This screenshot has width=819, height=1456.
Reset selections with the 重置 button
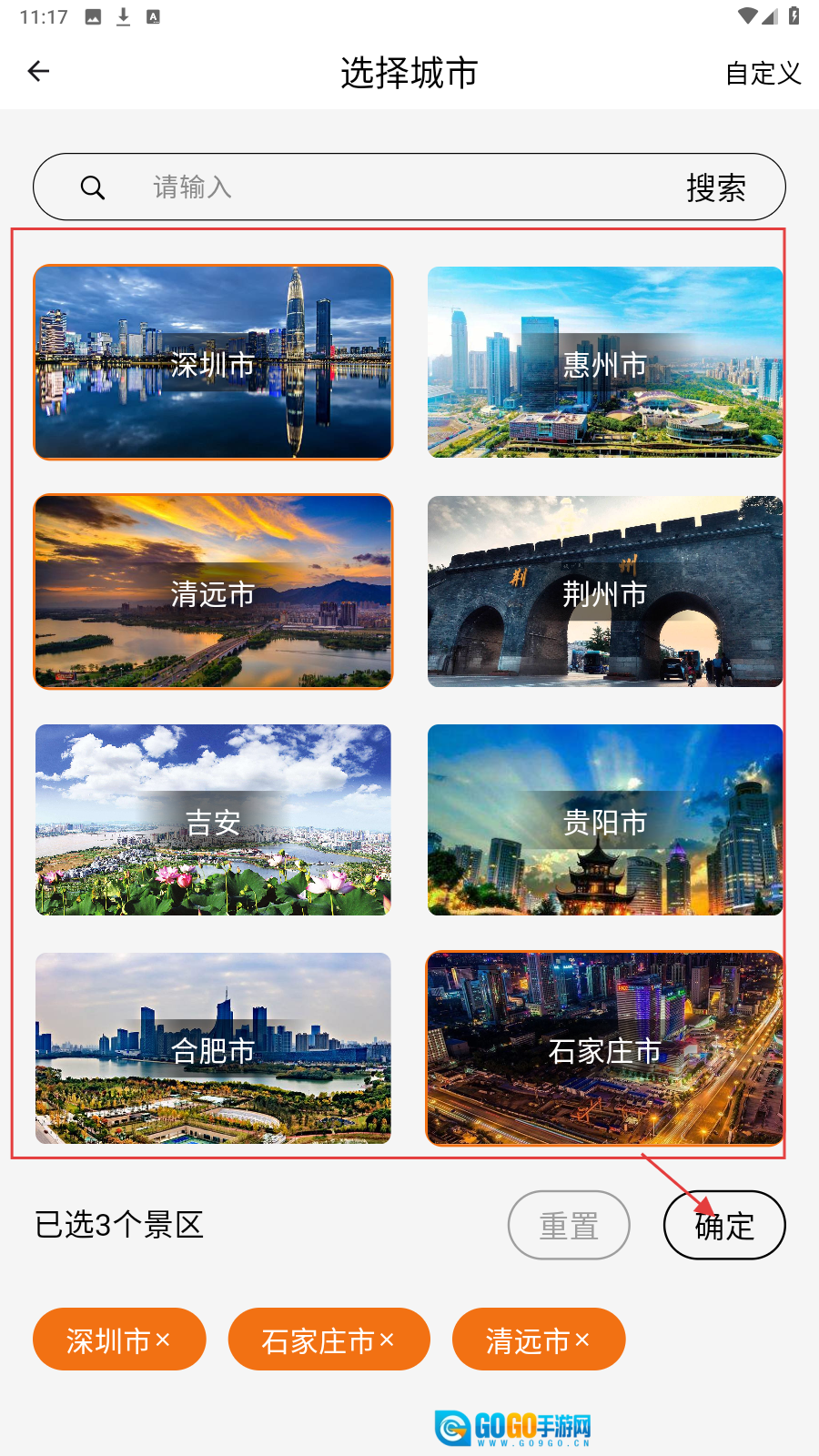click(x=569, y=1225)
